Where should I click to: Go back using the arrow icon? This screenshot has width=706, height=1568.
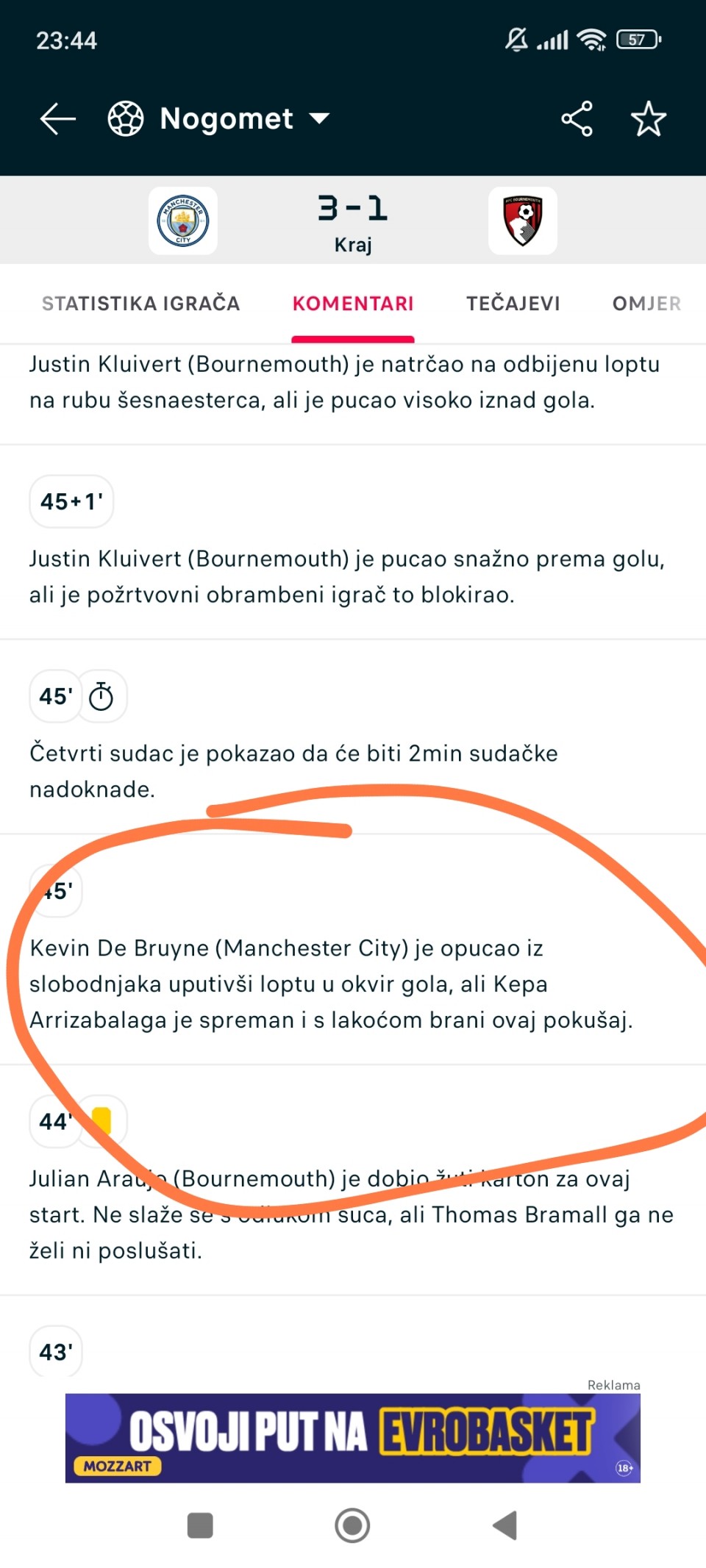click(58, 118)
